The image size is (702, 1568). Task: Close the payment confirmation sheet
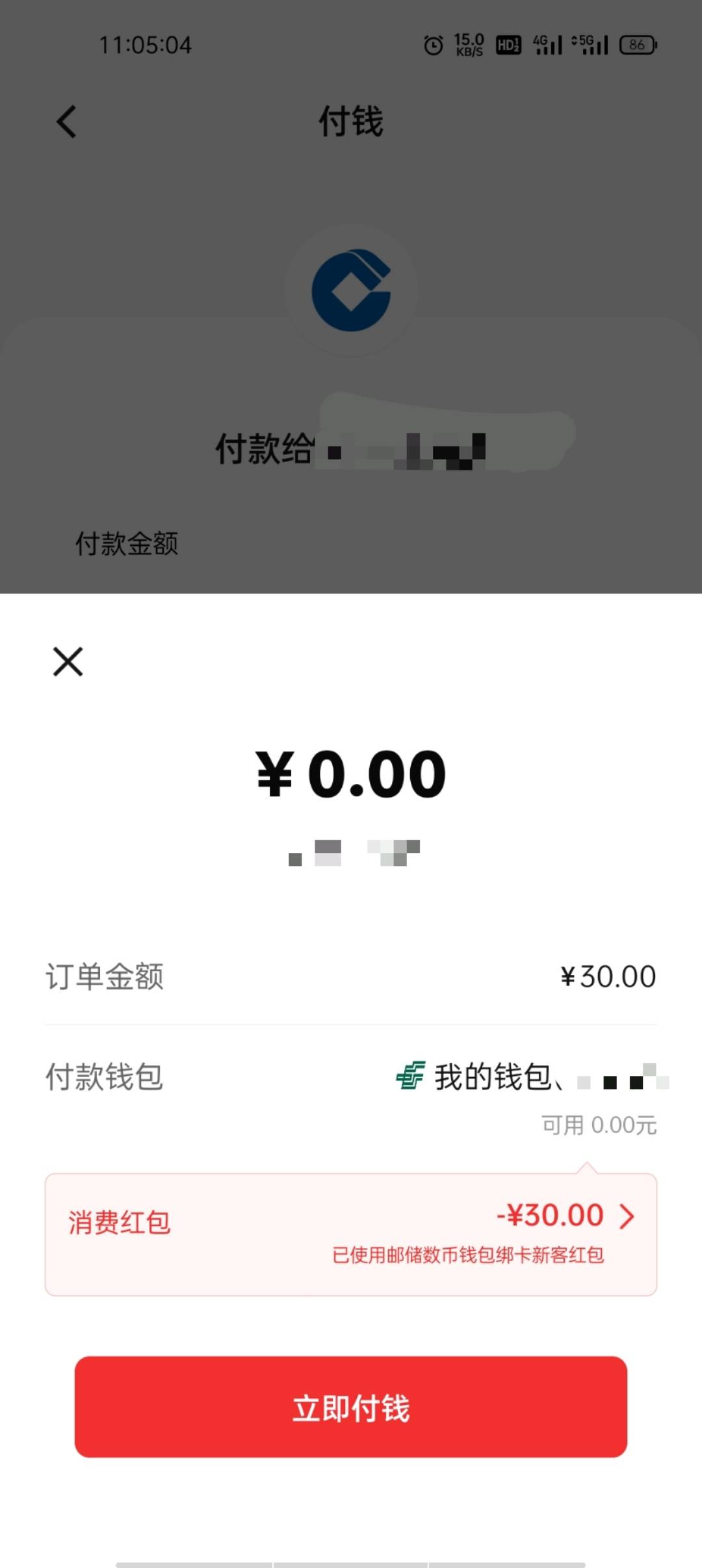pos(68,662)
